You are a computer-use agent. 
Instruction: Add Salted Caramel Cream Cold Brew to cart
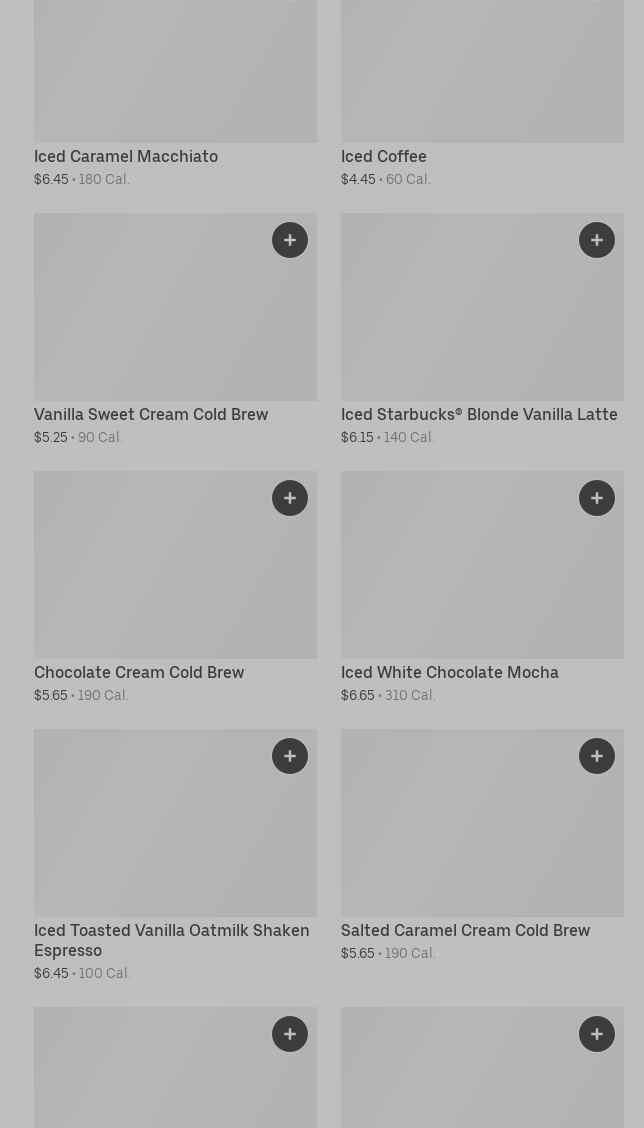coord(597,756)
